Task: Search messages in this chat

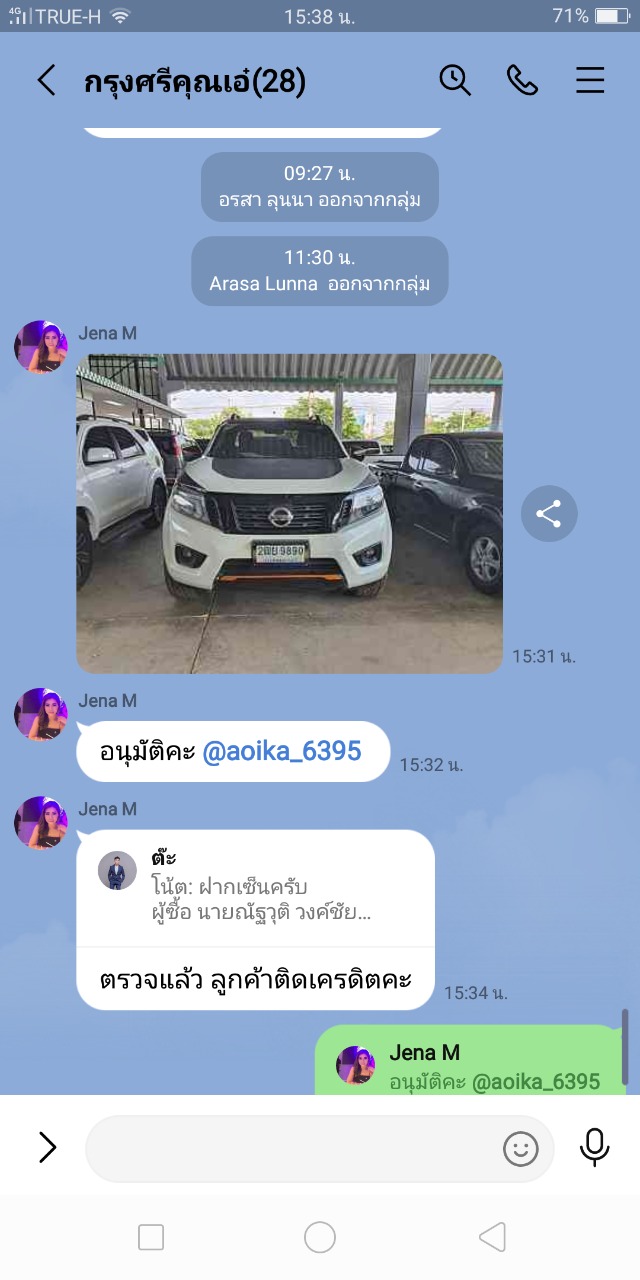Action: click(x=455, y=81)
